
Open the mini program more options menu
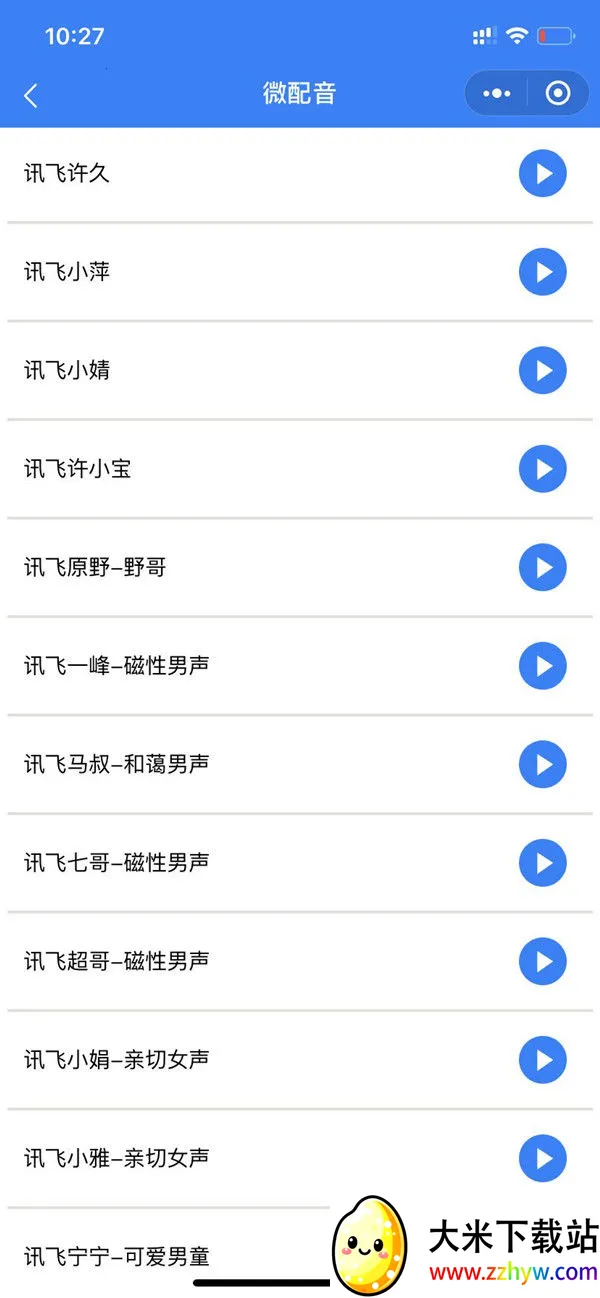point(496,94)
